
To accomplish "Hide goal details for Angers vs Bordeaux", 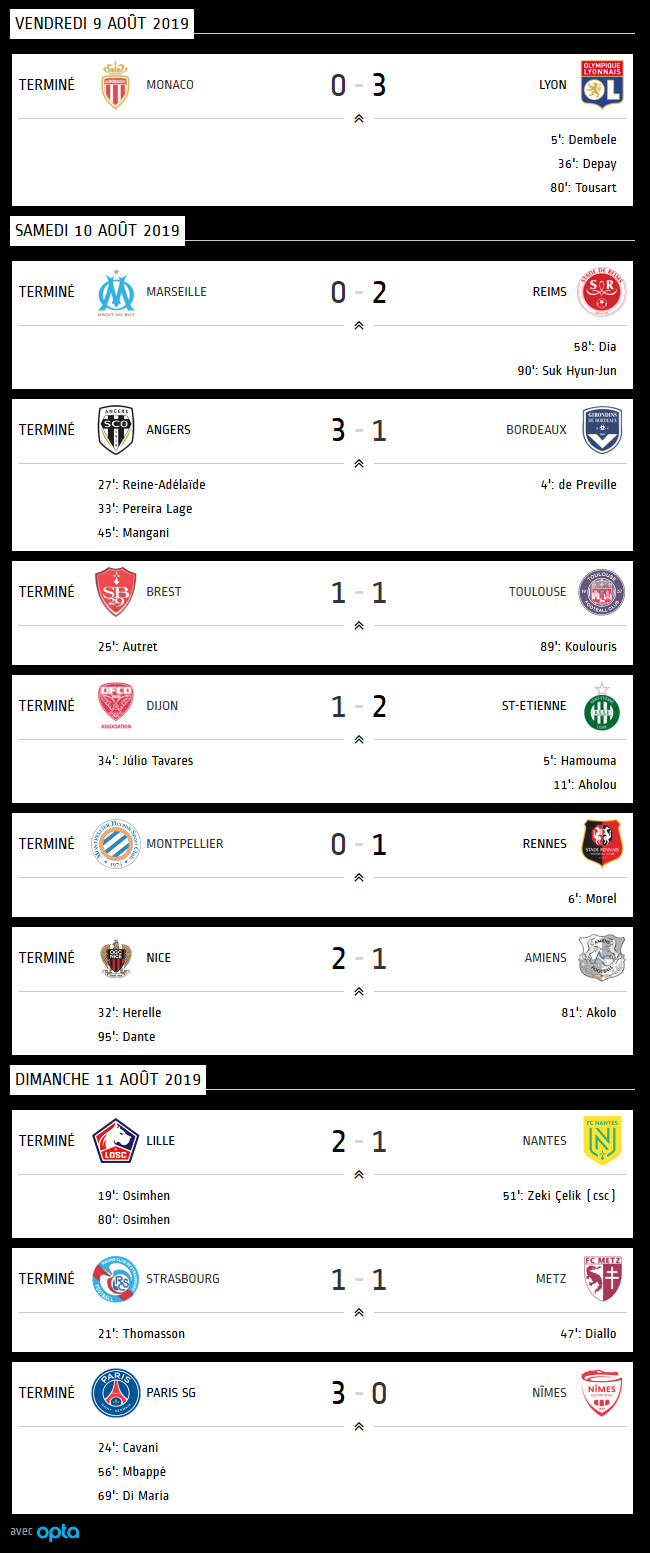I will click(x=358, y=464).
